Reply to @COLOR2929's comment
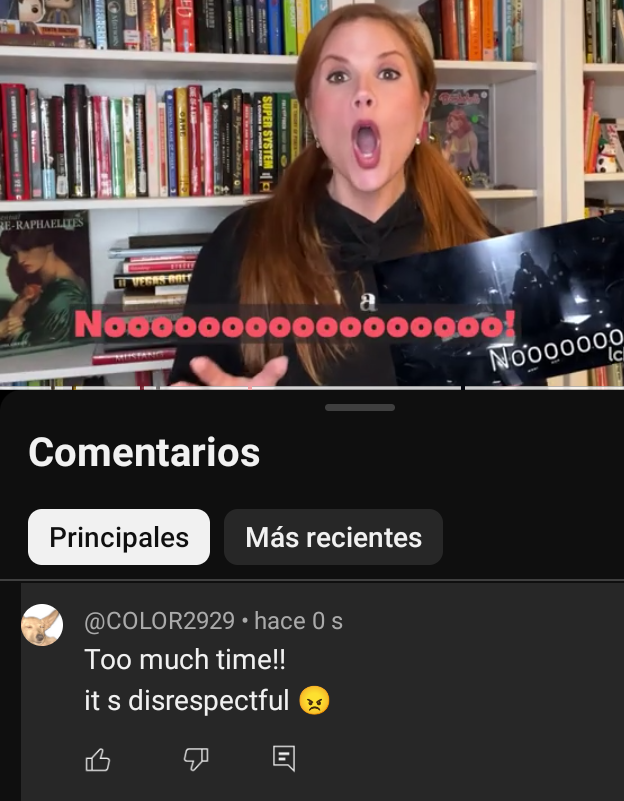The width and height of the screenshot is (624, 801). pyautogui.click(x=284, y=759)
